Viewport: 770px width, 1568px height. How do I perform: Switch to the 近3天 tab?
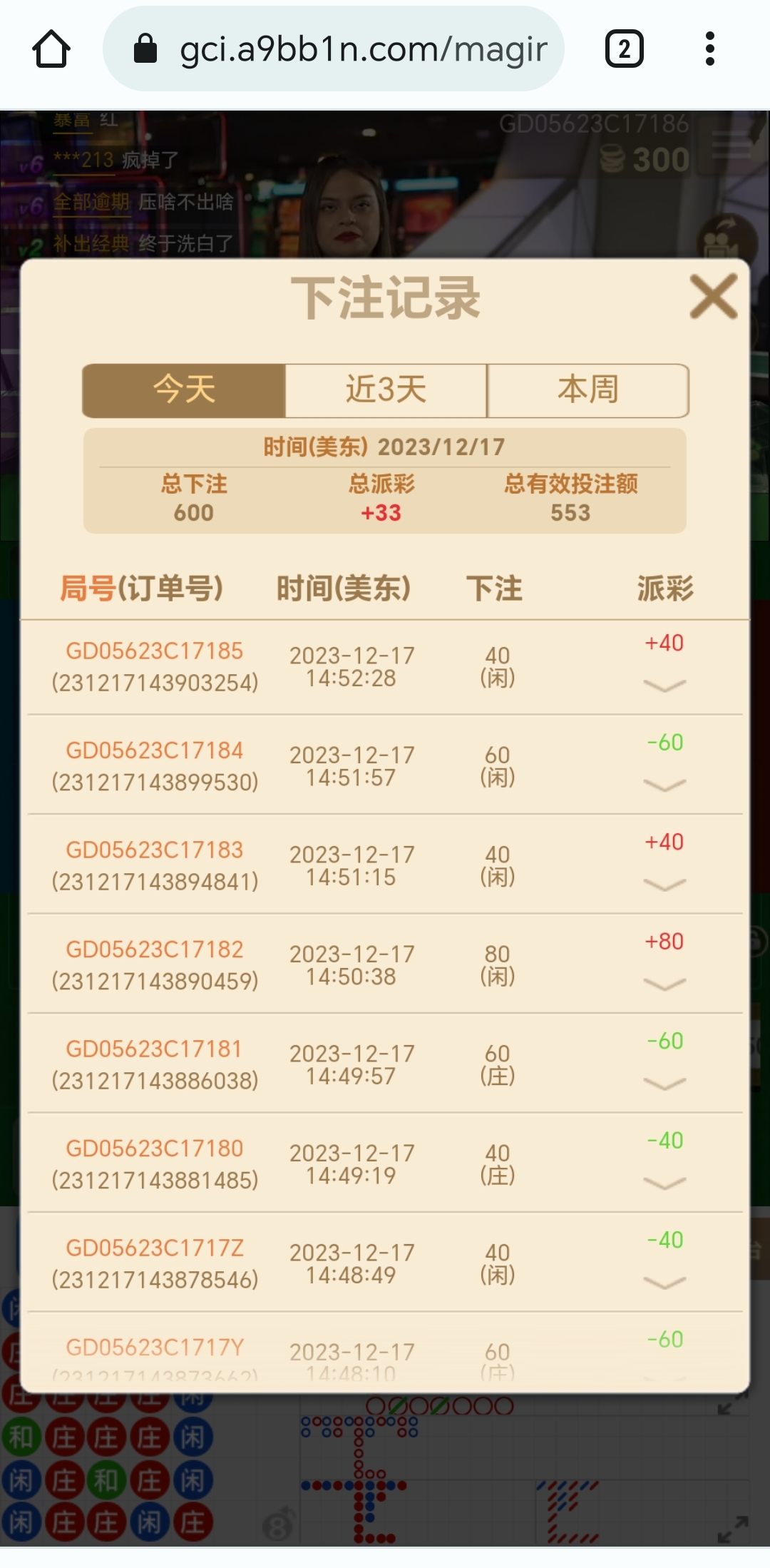(386, 390)
